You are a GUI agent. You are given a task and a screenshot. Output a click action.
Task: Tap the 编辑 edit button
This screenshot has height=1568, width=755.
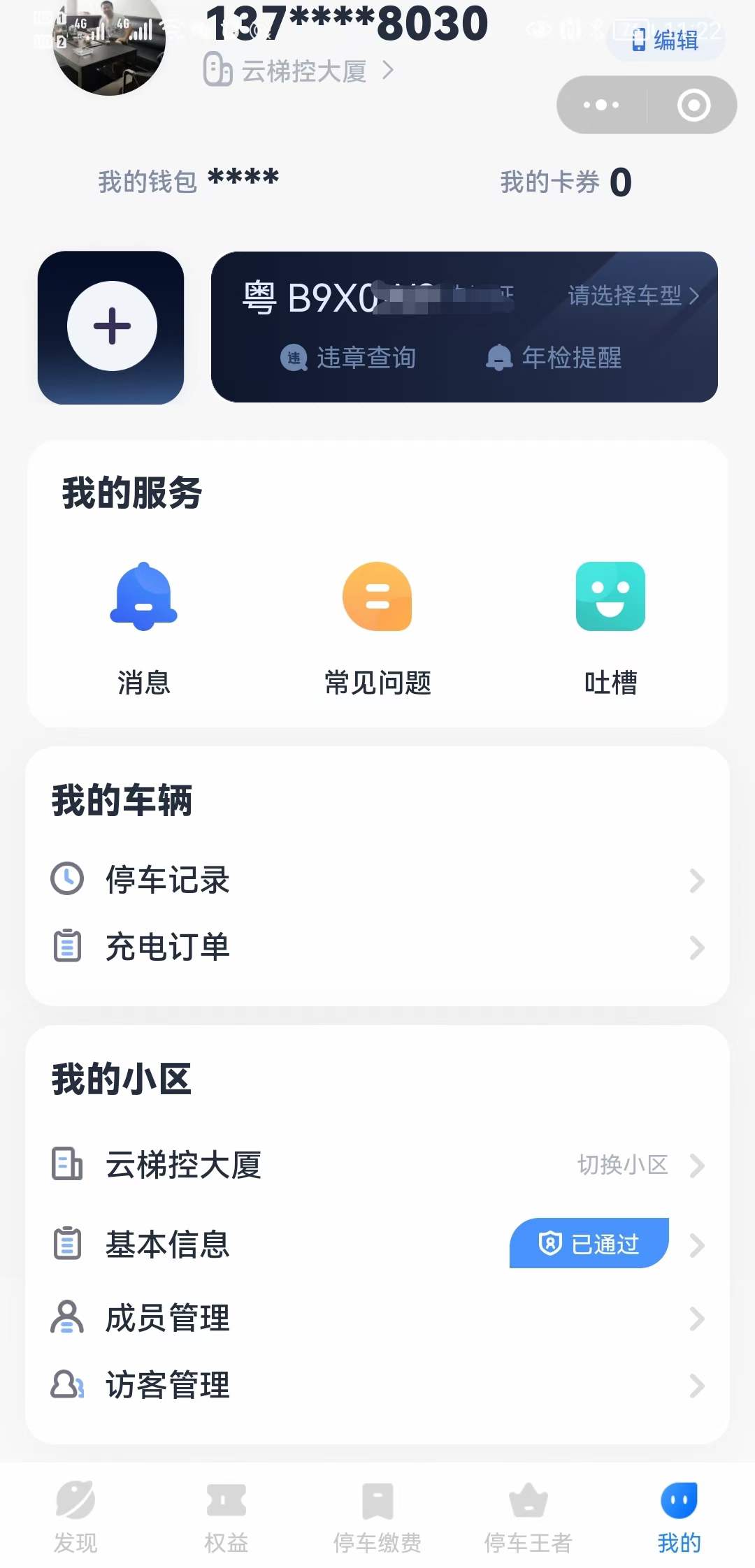665,40
